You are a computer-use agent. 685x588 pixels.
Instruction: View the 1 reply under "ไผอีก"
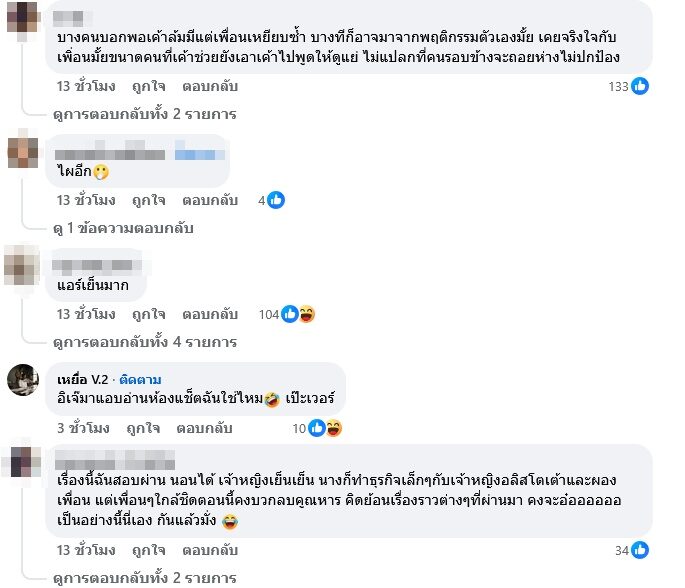coord(124,228)
